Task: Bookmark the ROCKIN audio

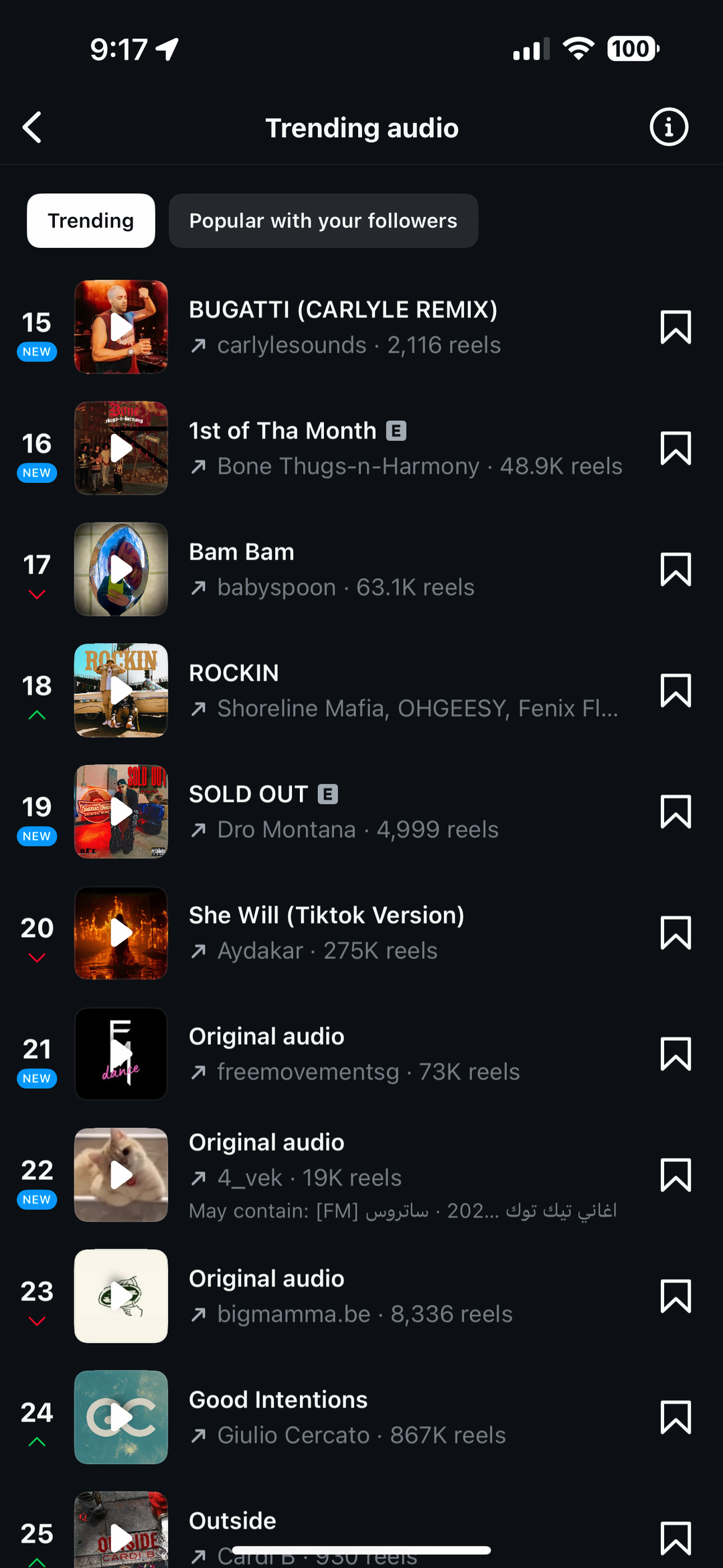Action: tap(675, 691)
